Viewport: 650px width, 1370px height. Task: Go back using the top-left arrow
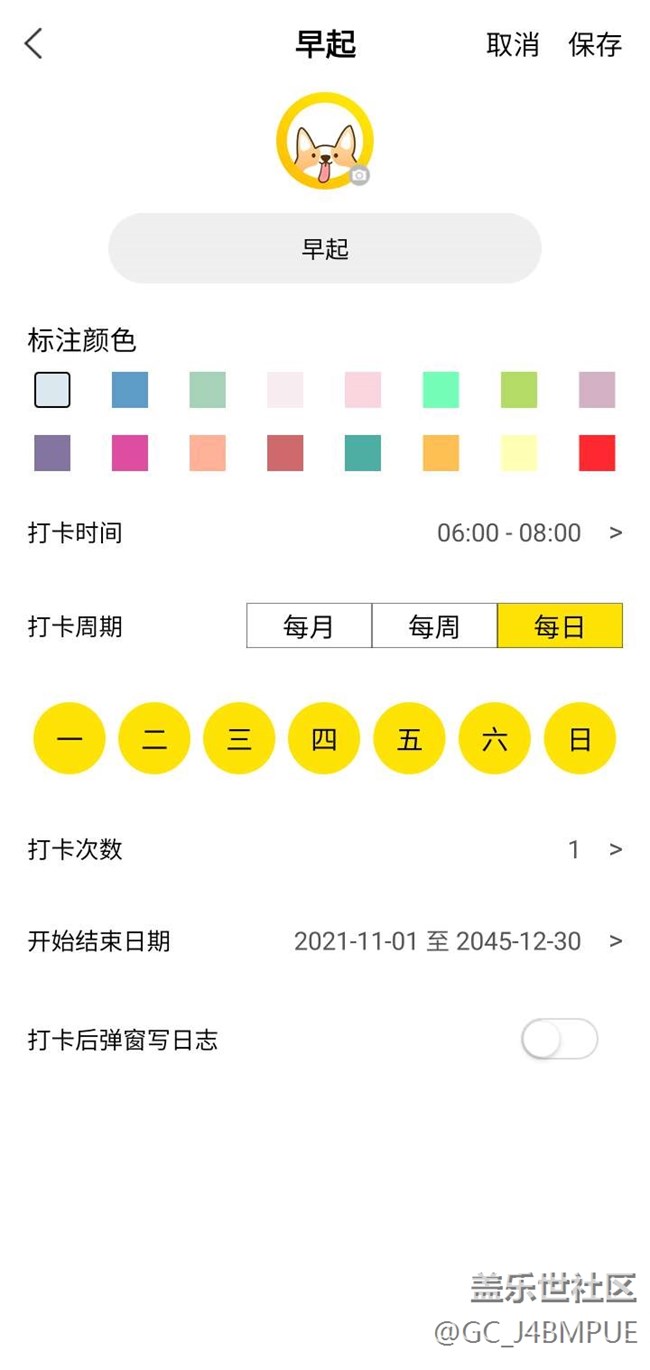(34, 44)
